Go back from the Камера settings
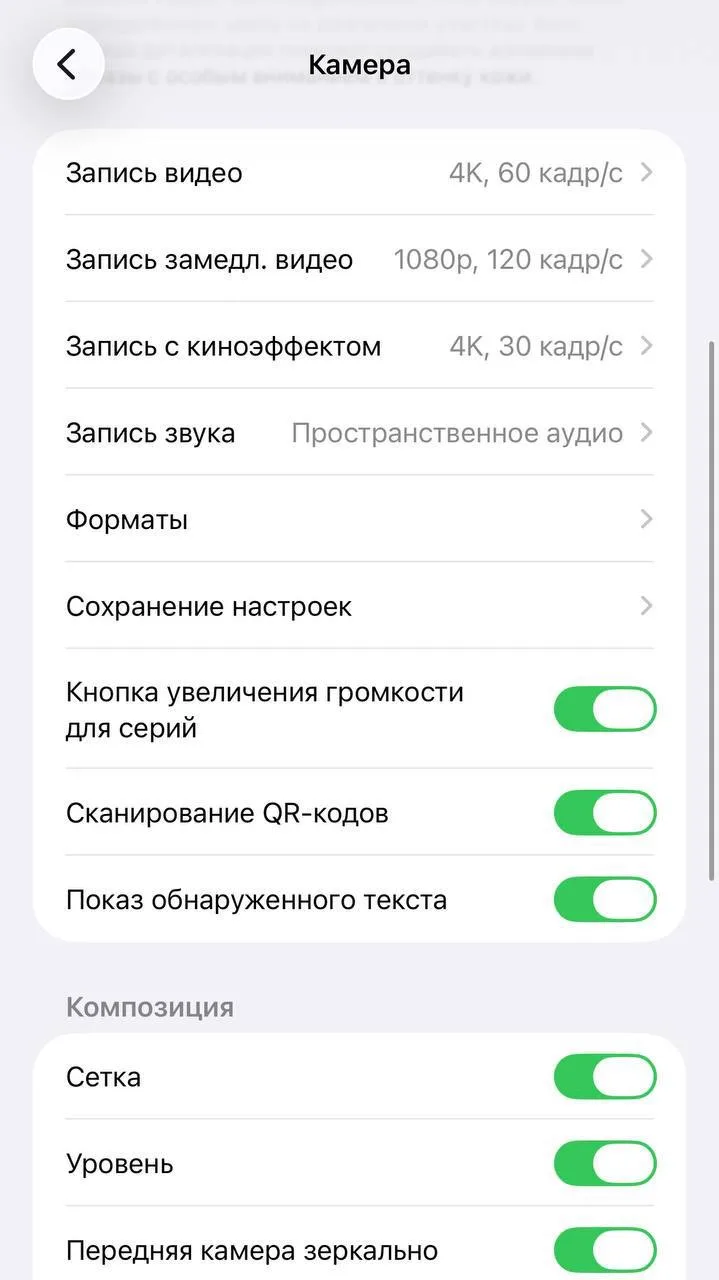Image resolution: width=719 pixels, height=1280 pixels. tap(68, 65)
